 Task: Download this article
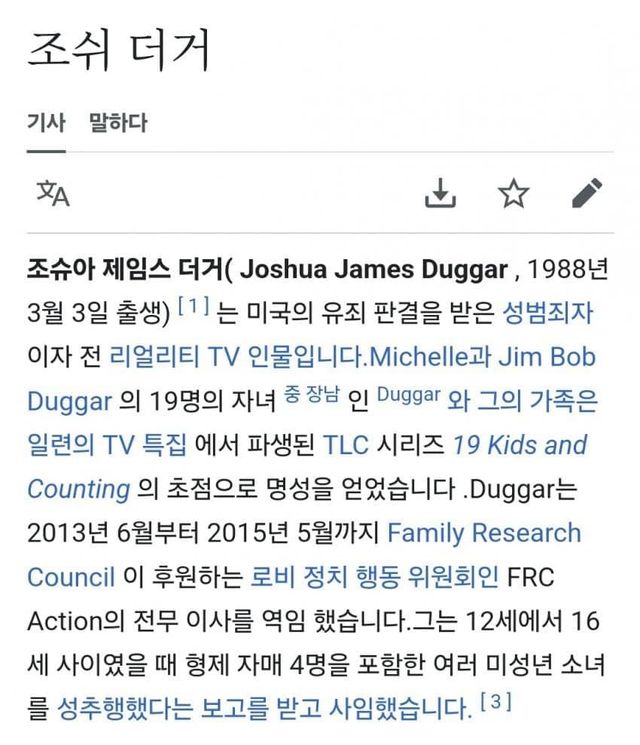(x=440, y=193)
